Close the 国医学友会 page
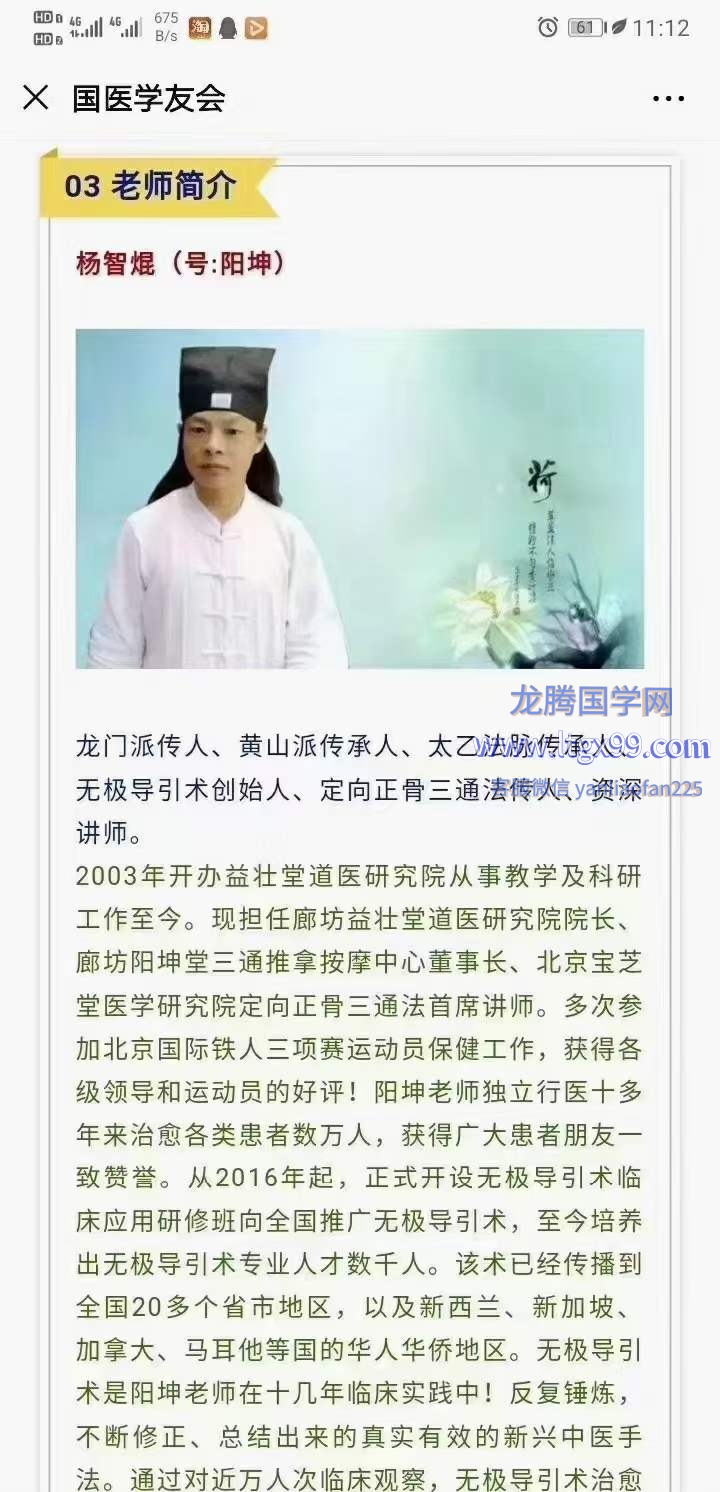This screenshot has height=1492, width=720. click(x=36, y=97)
